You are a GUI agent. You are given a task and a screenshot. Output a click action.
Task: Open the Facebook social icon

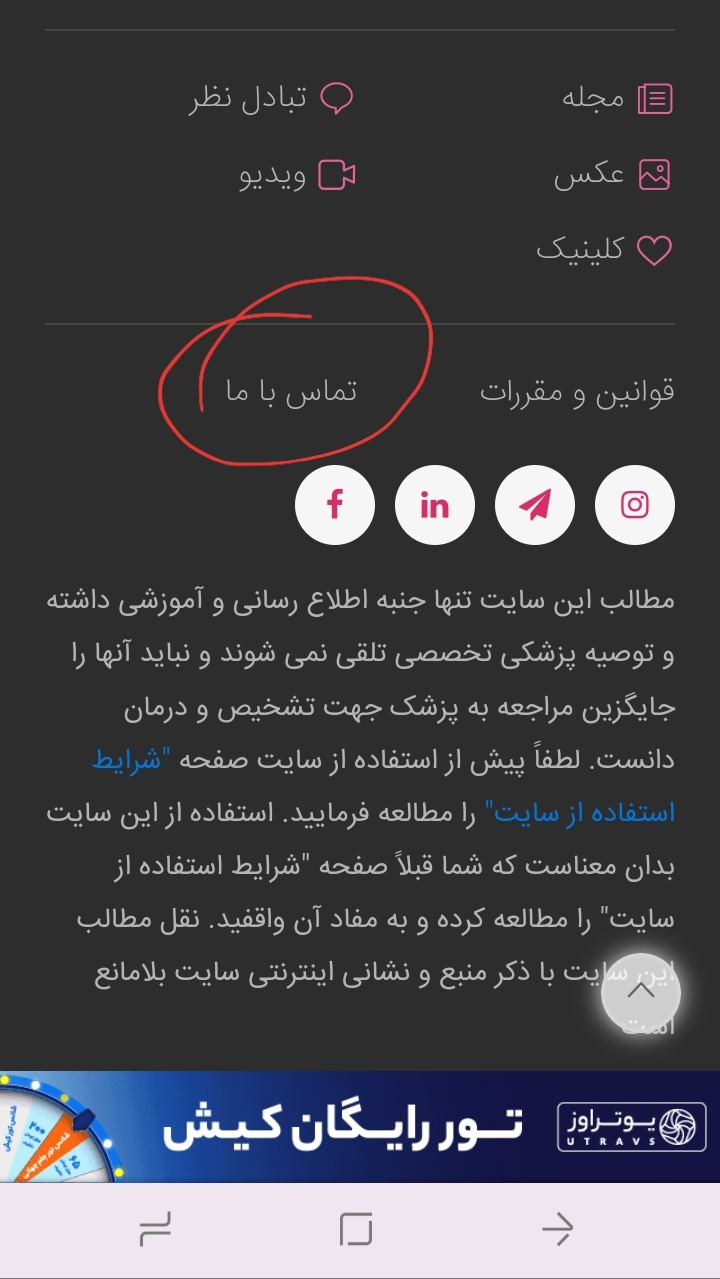[x=335, y=505]
